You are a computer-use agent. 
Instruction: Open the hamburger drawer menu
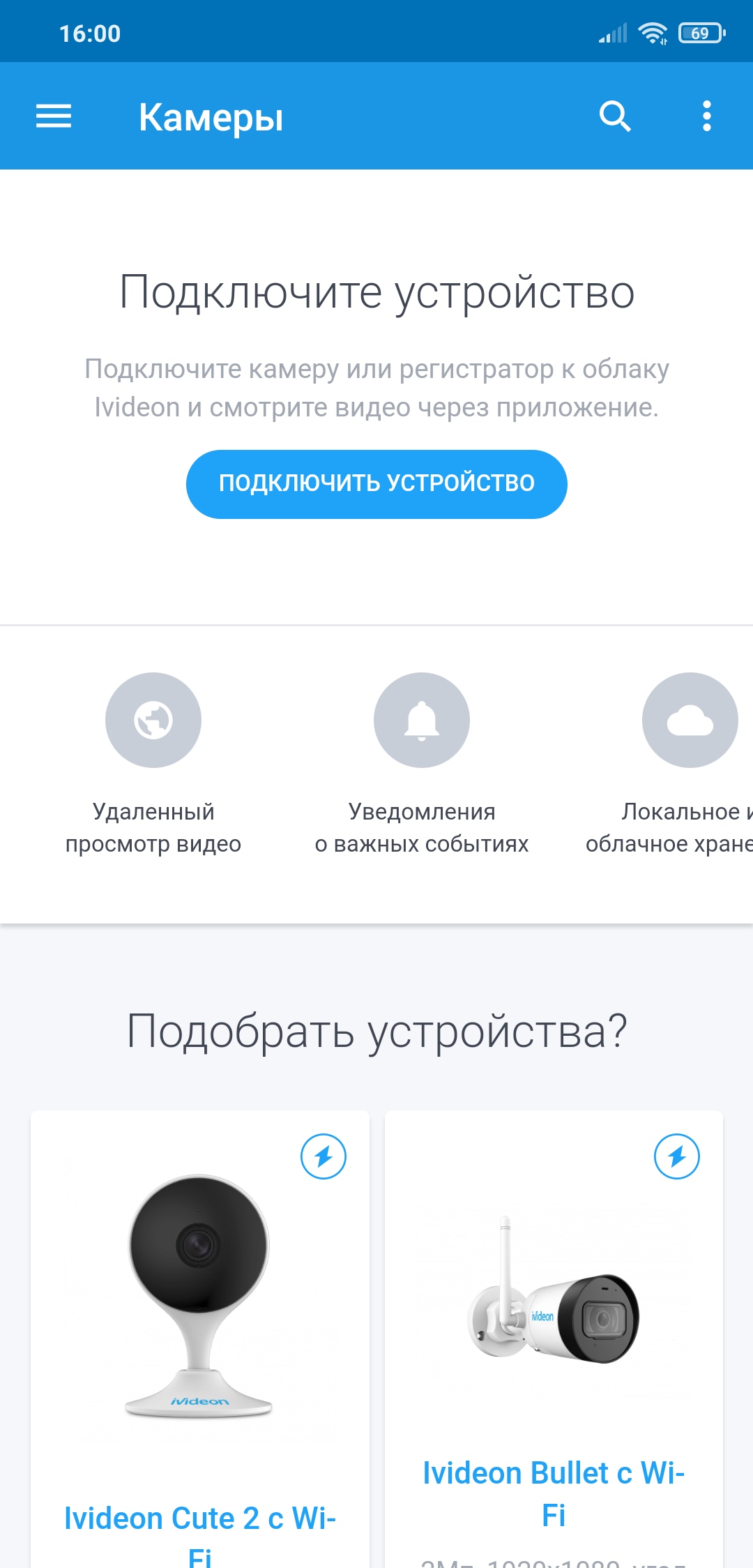pyautogui.click(x=54, y=116)
